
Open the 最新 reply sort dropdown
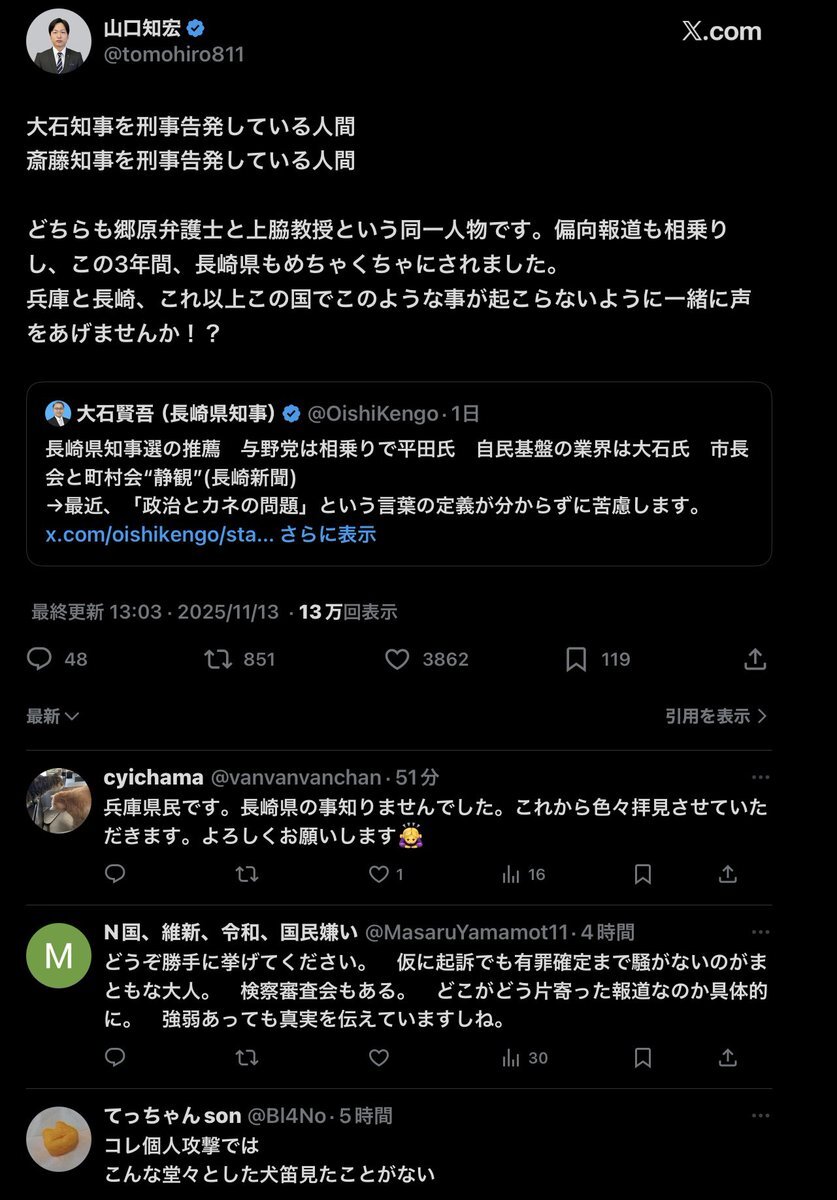coord(52,716)
